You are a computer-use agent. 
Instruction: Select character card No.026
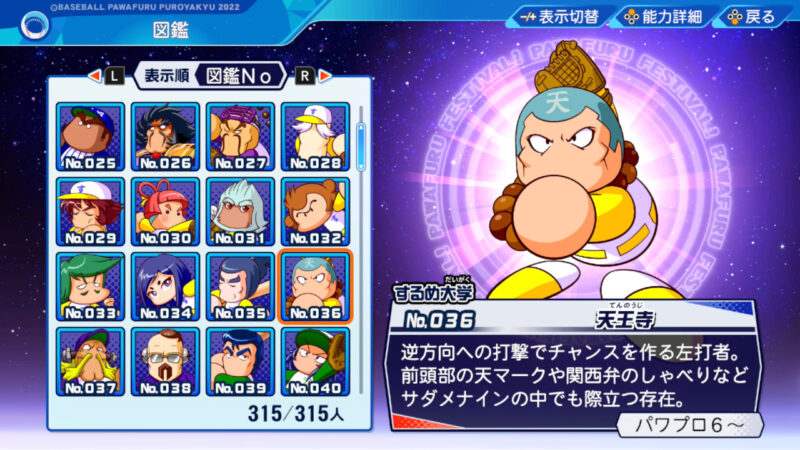tap(165, 137)
